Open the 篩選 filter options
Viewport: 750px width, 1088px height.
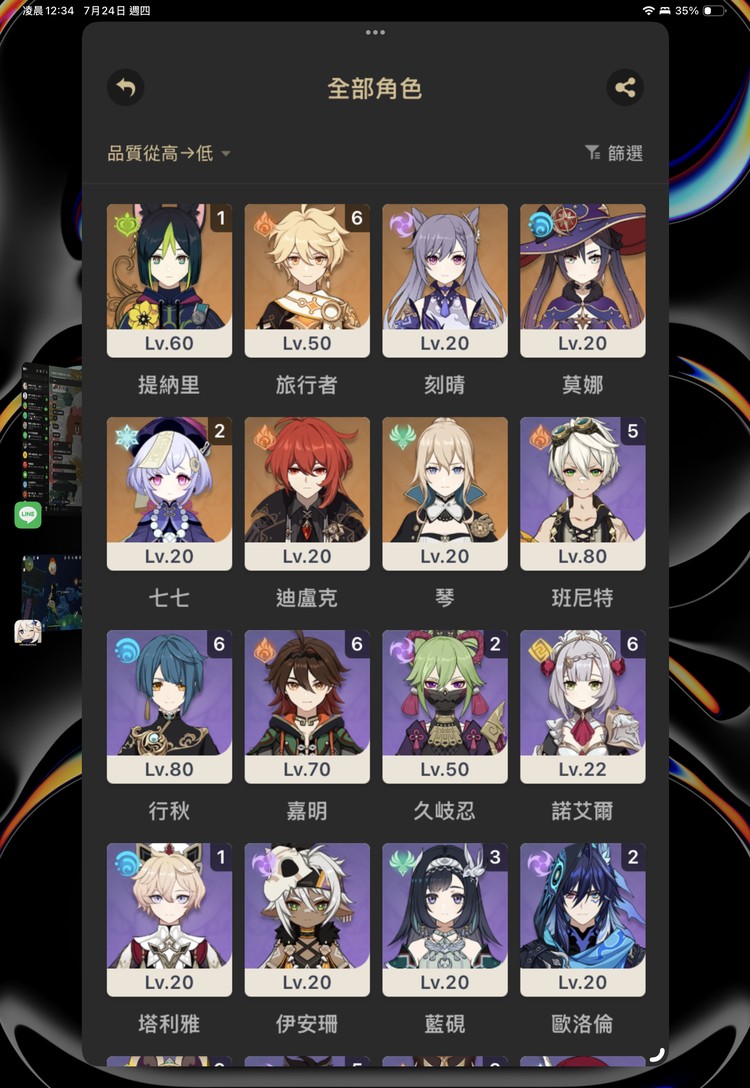[613, 153]
